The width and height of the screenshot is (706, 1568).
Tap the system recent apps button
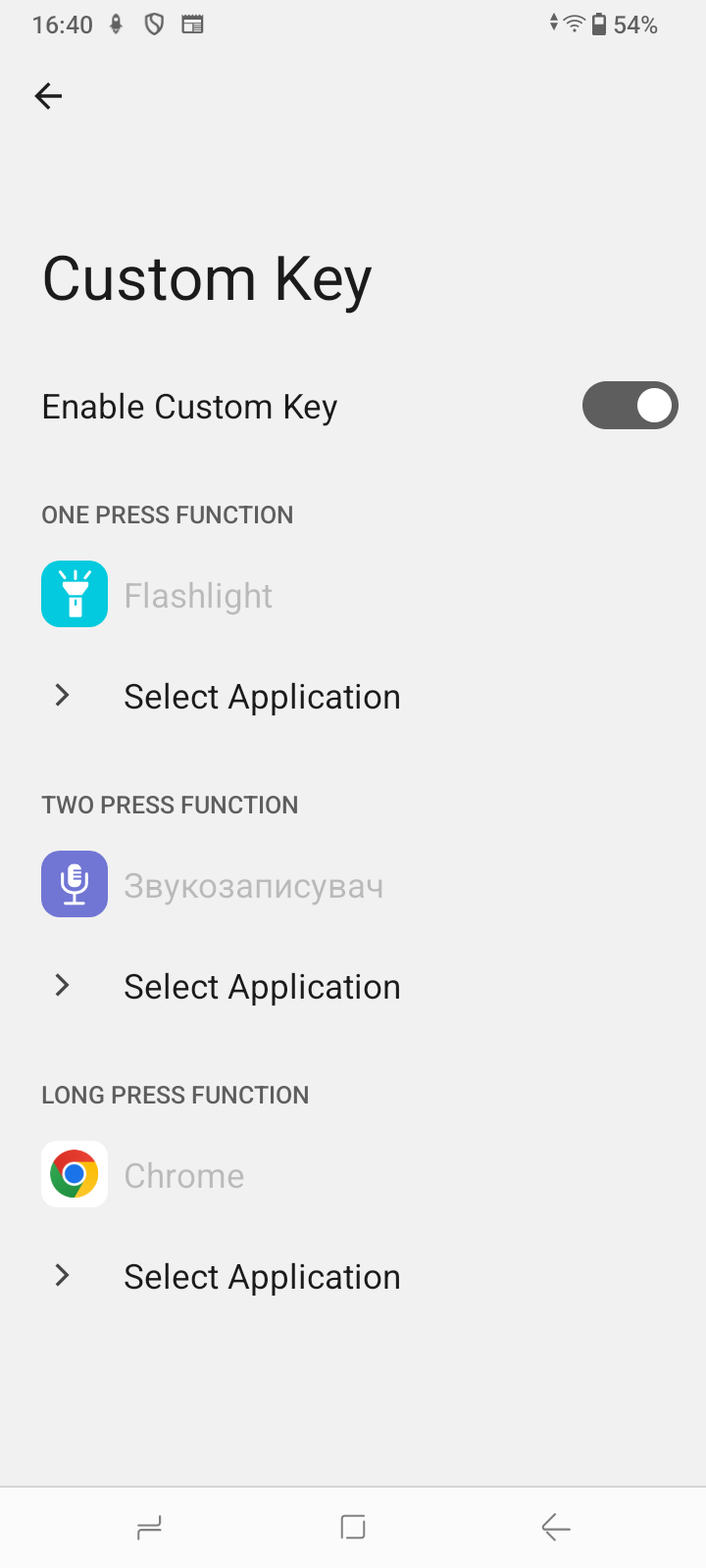[x=149, y=1527]
